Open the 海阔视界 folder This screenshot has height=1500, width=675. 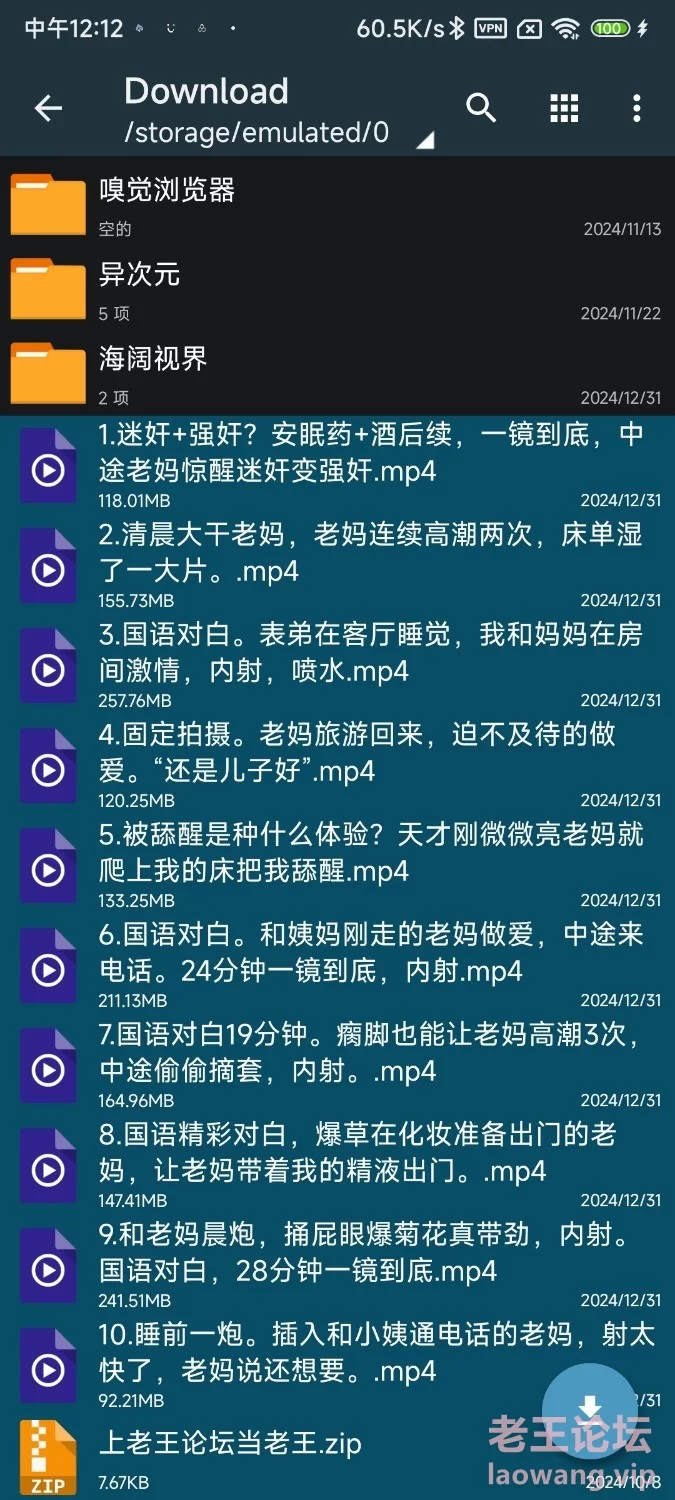coord(300,372)
